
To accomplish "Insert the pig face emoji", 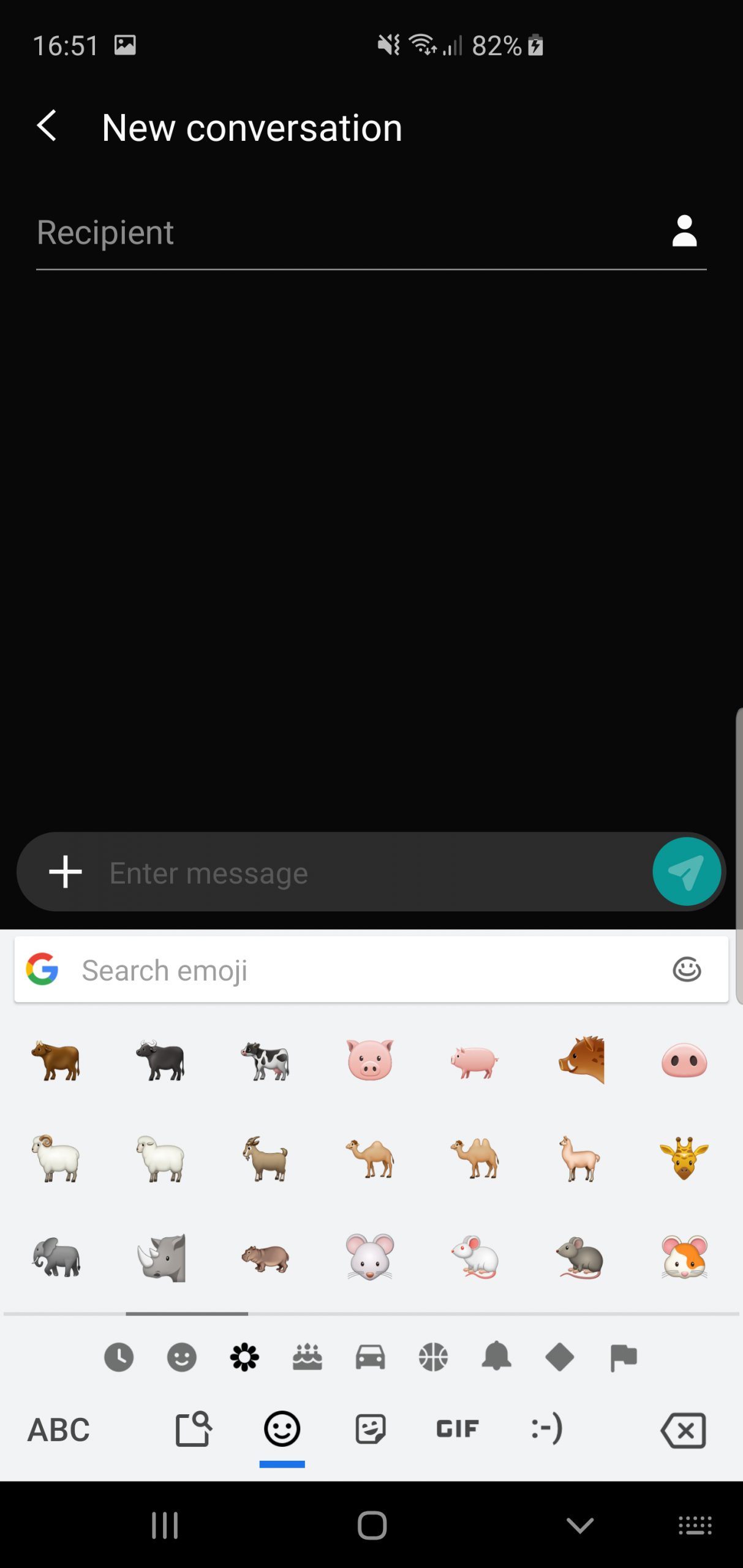I will pyautogui.click(x=370, y=1060).
